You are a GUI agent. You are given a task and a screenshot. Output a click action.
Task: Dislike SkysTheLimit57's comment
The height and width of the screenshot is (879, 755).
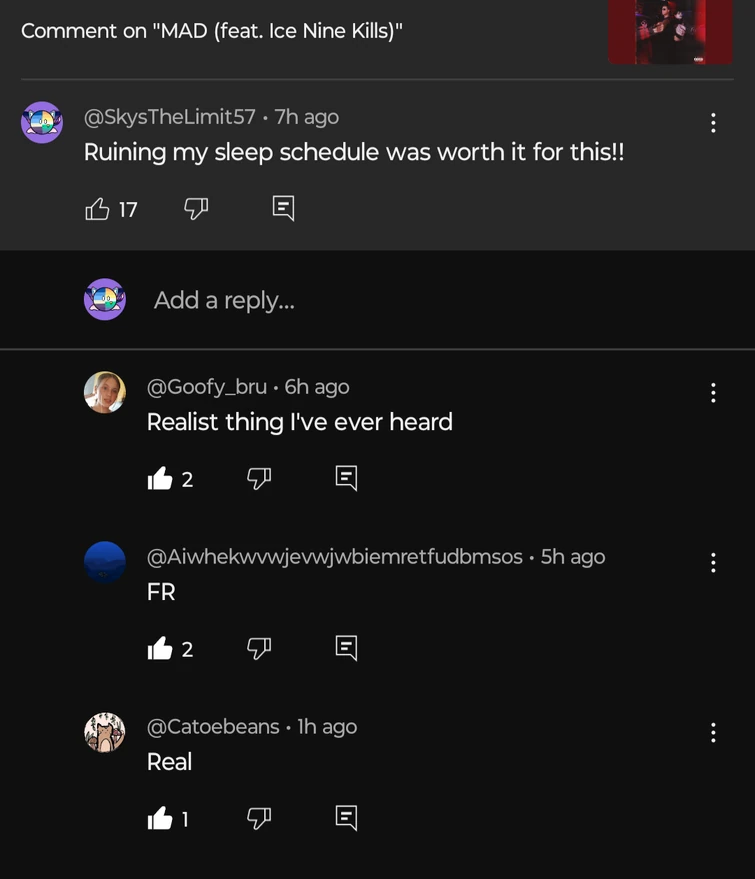pyautogui.click(x=196, y=208)
